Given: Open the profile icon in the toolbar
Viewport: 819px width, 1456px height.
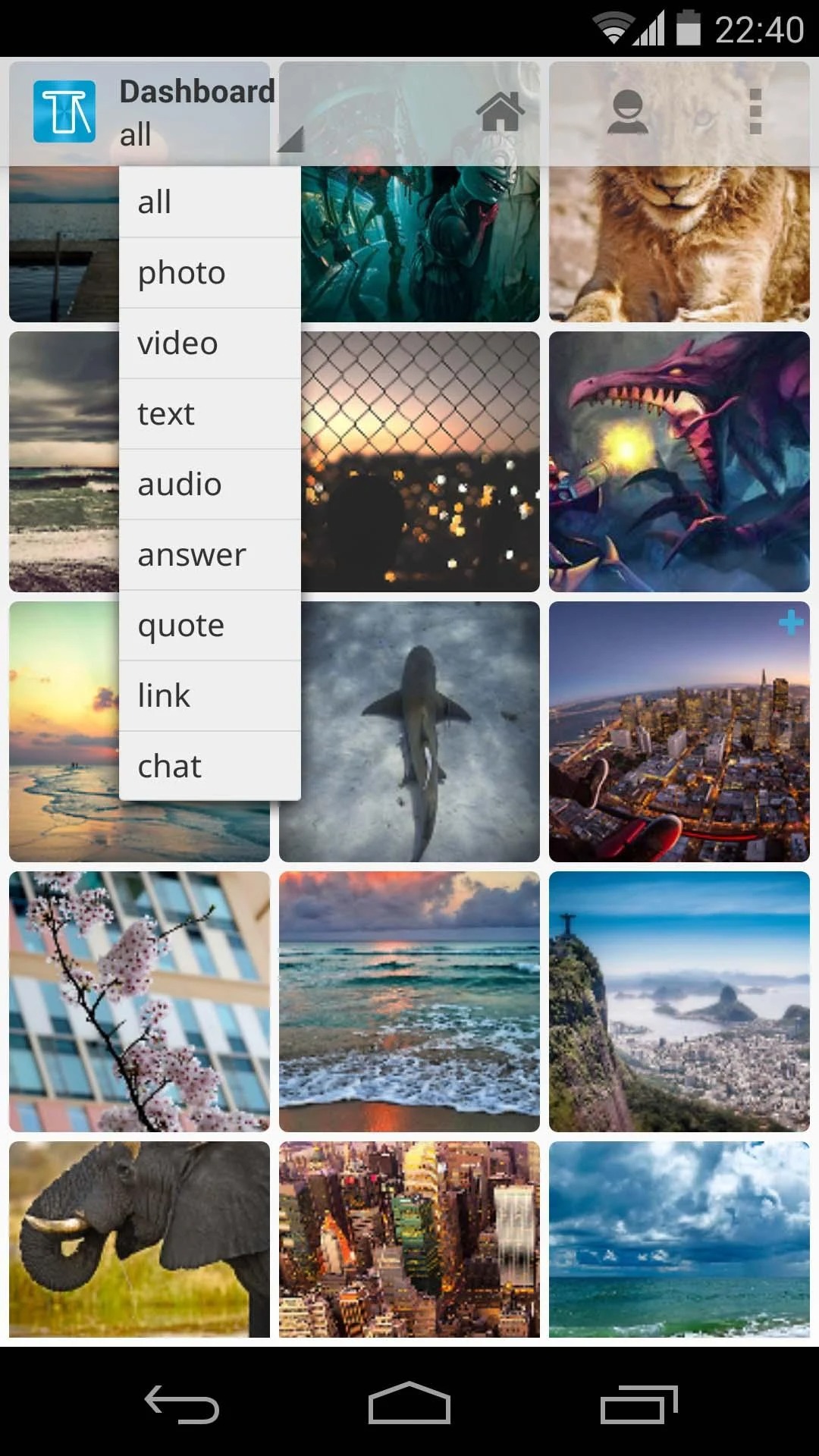Looking at the screenshot, I should [628, 112].
